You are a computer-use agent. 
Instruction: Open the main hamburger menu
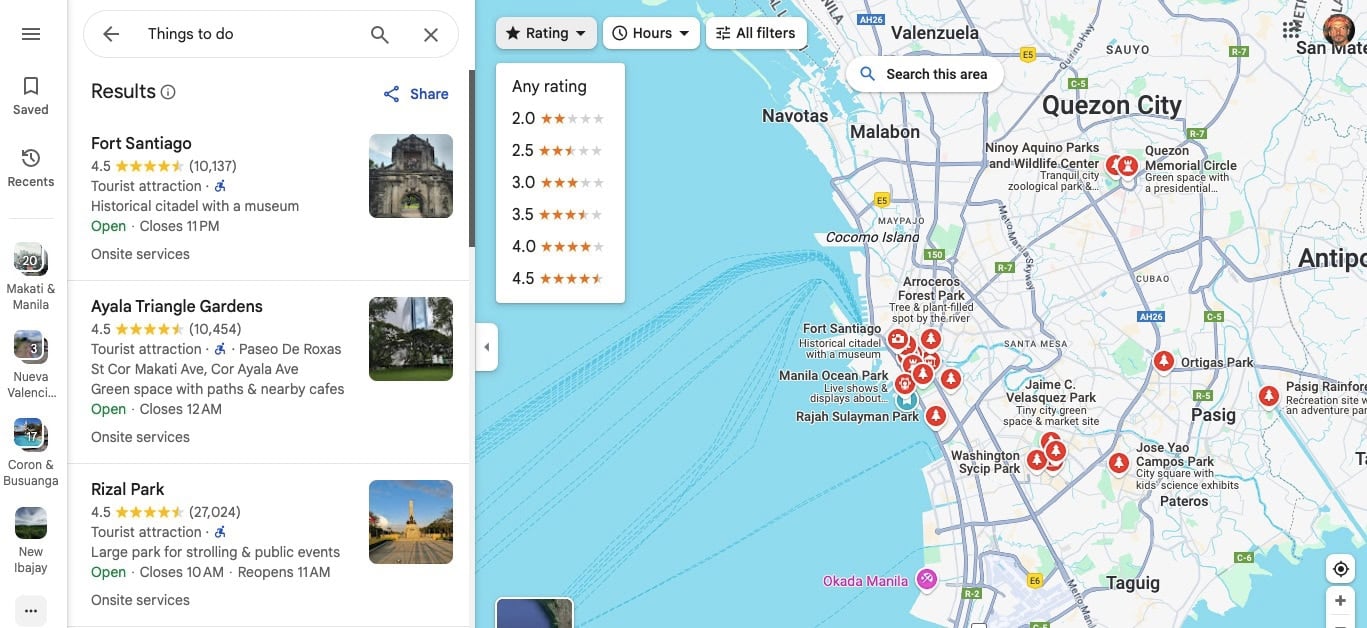point(31,34)
